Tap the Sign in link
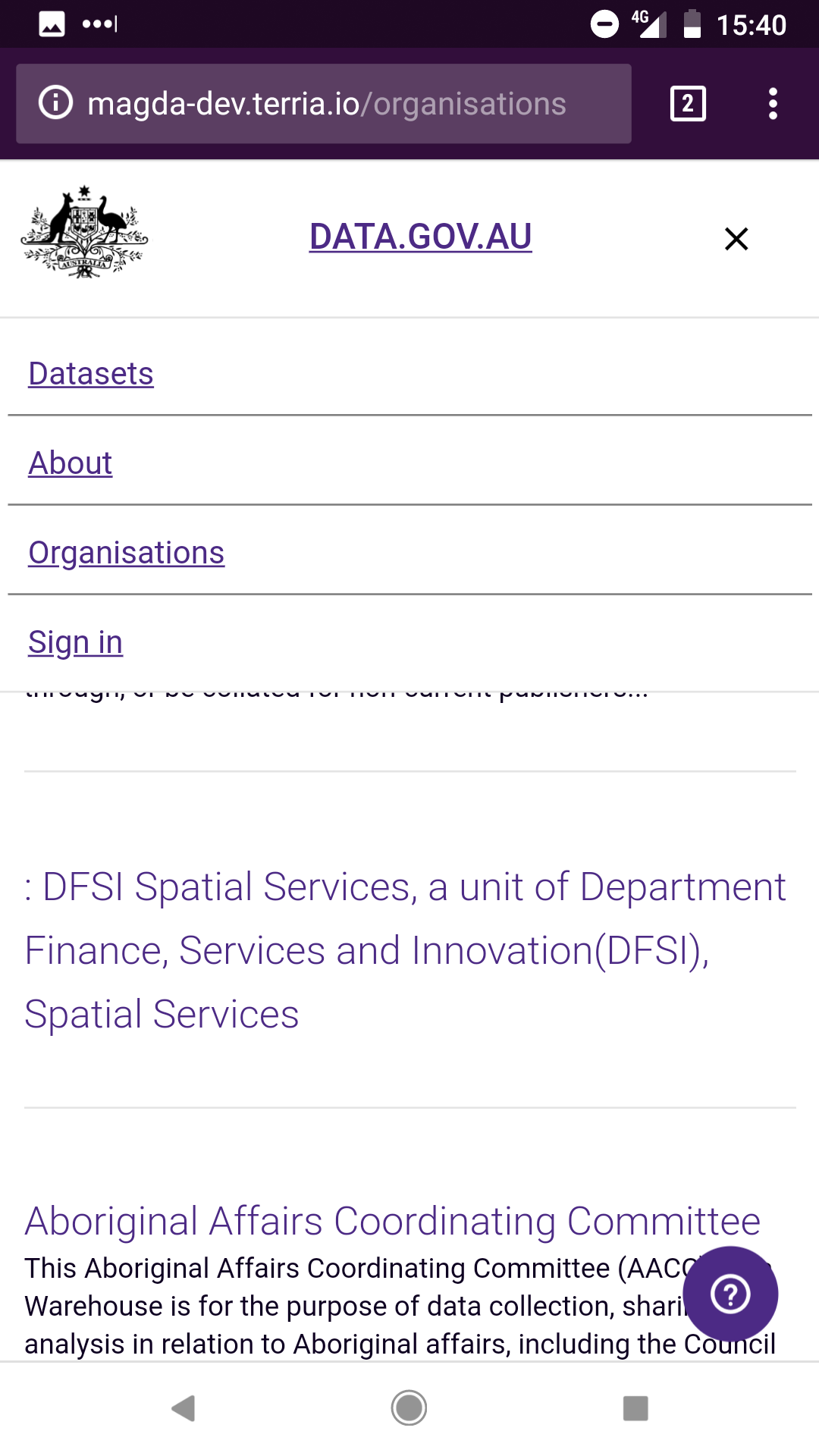The width and height of the screenshot is (819, 1456). click(x=75, y=642)
